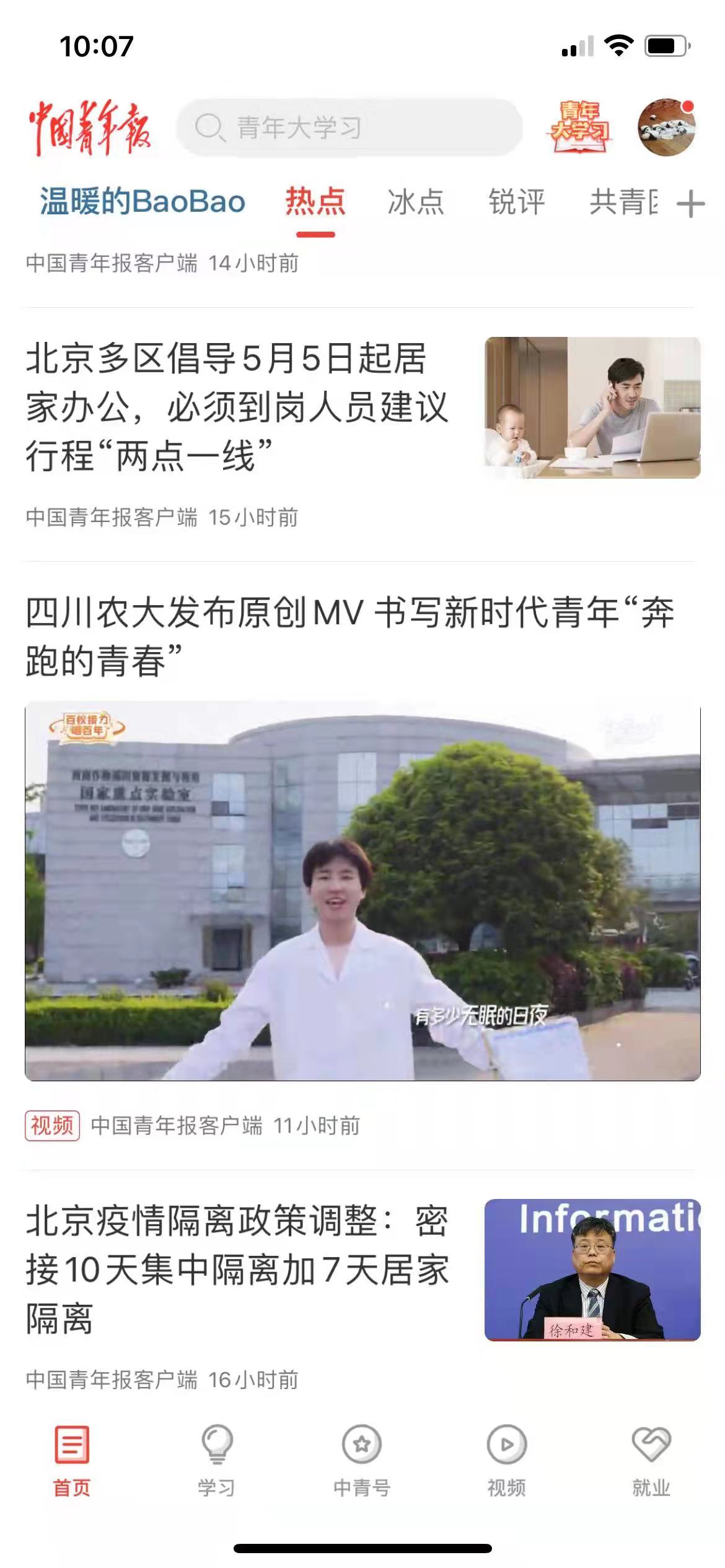This screenshot has width=725, height=1568.
Task: Switch to the 视频 bottom tab
Action: 507,1460
